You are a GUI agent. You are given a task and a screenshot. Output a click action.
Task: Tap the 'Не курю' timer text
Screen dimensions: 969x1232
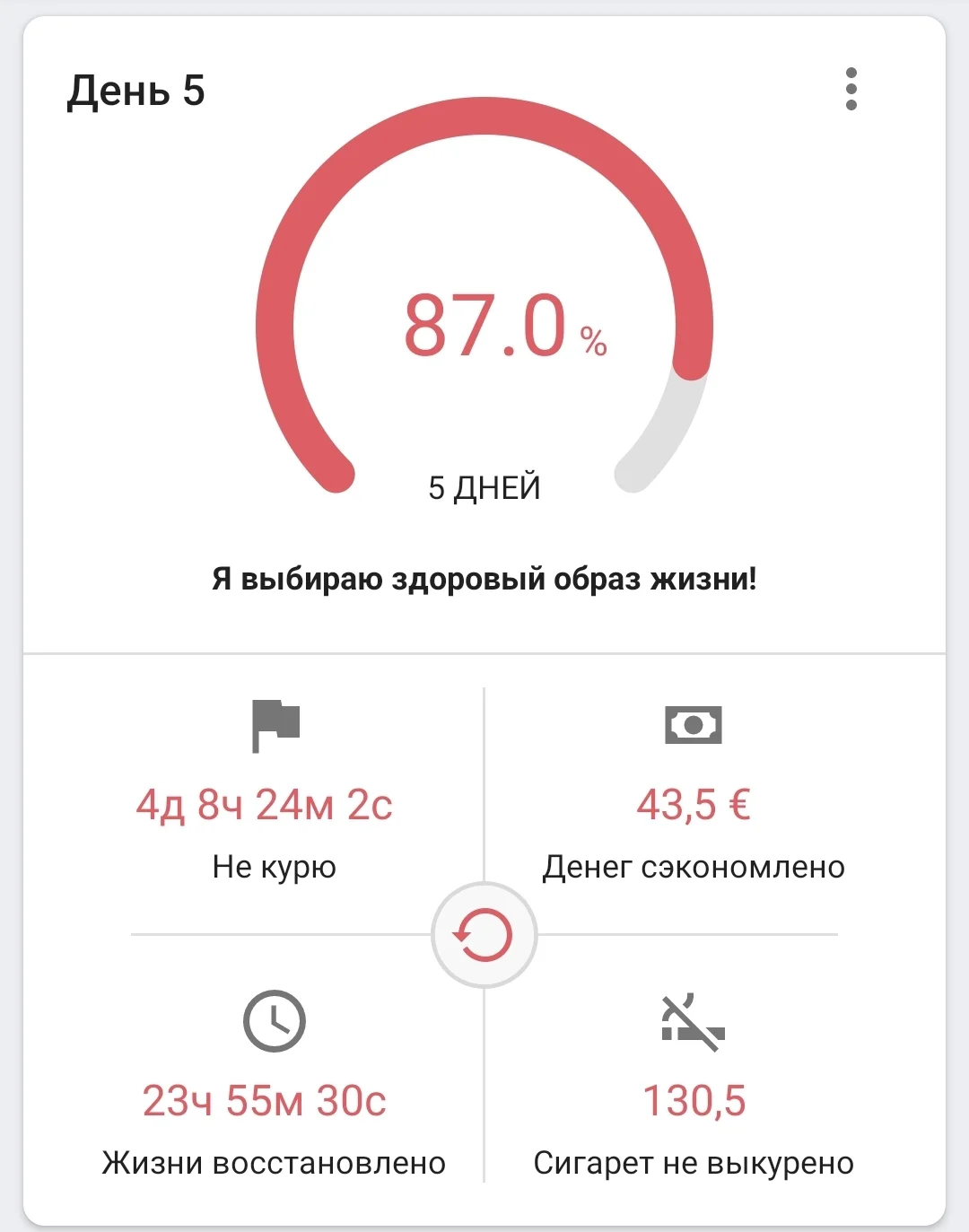[x=274, y=867]
